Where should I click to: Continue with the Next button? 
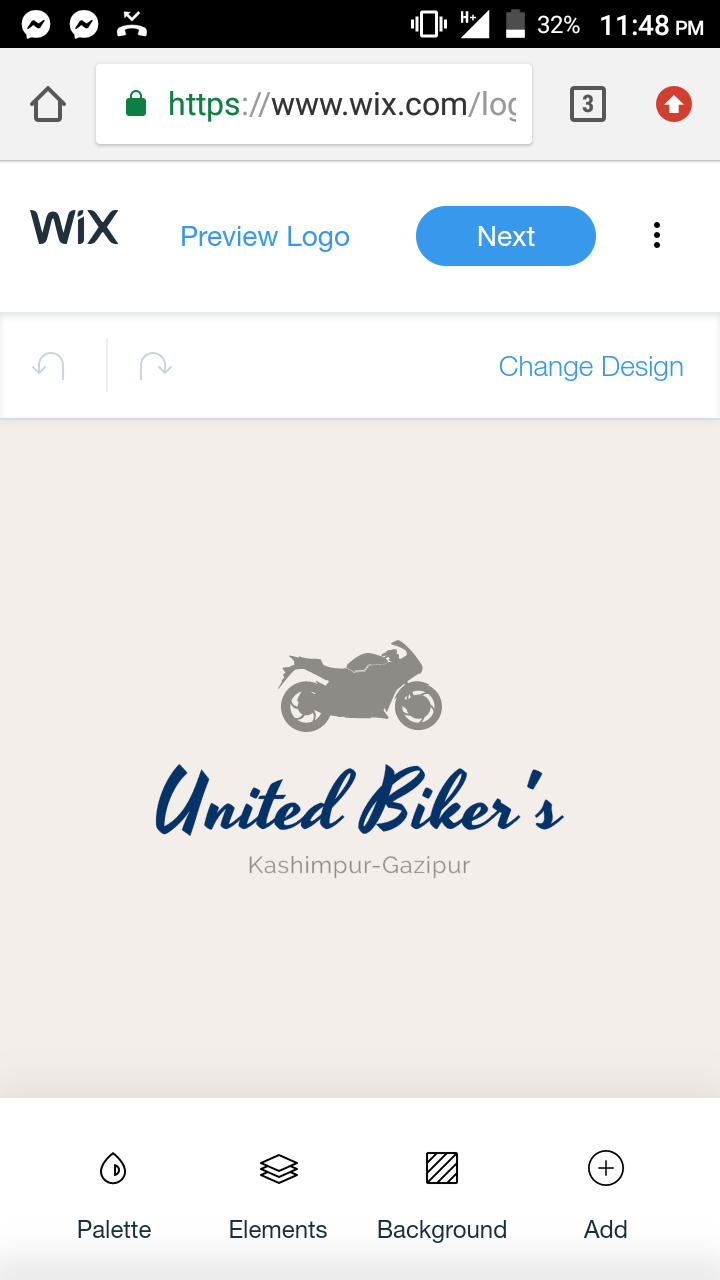[506, 236]
